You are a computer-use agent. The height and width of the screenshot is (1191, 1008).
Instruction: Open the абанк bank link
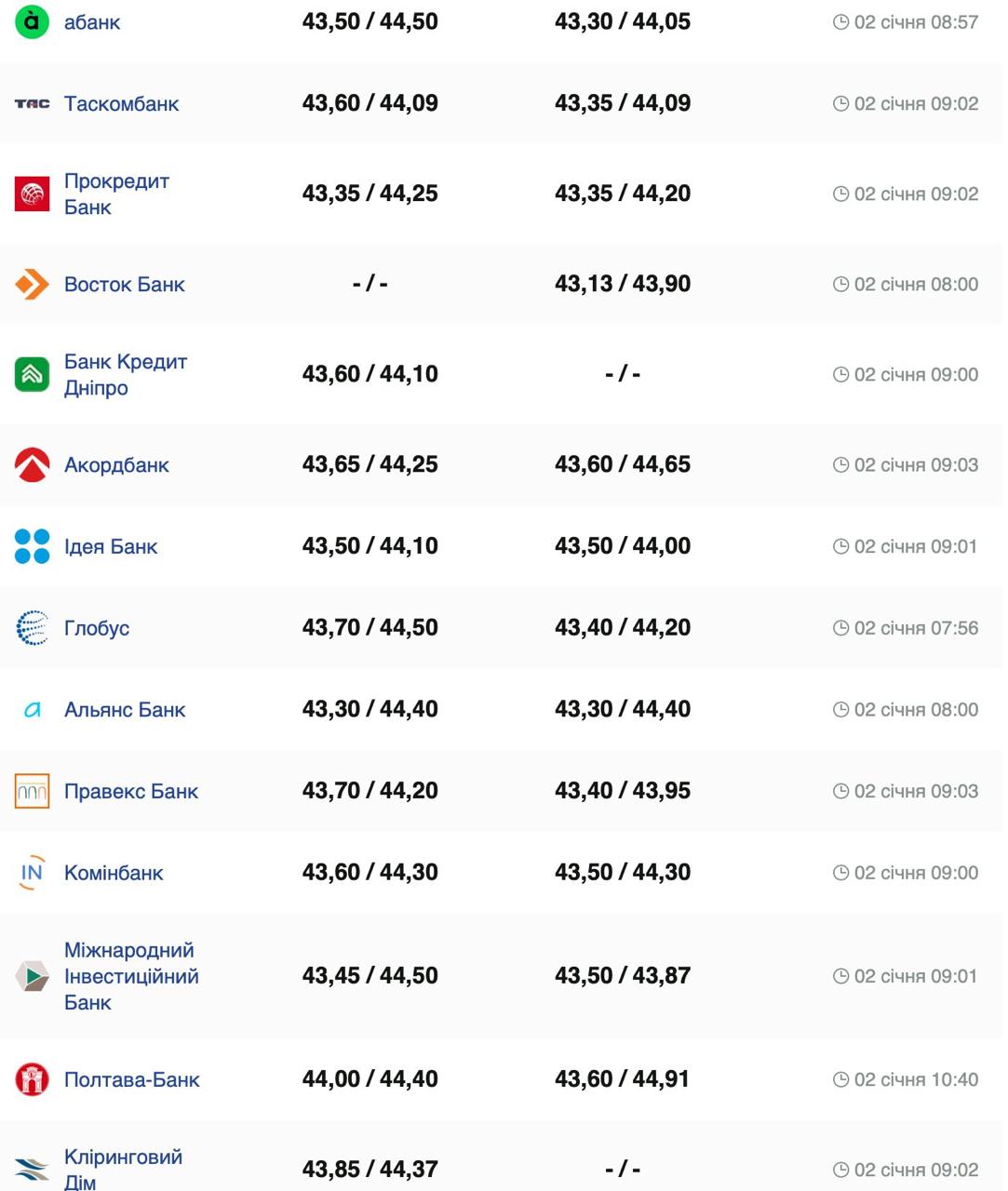pos(91,22)
